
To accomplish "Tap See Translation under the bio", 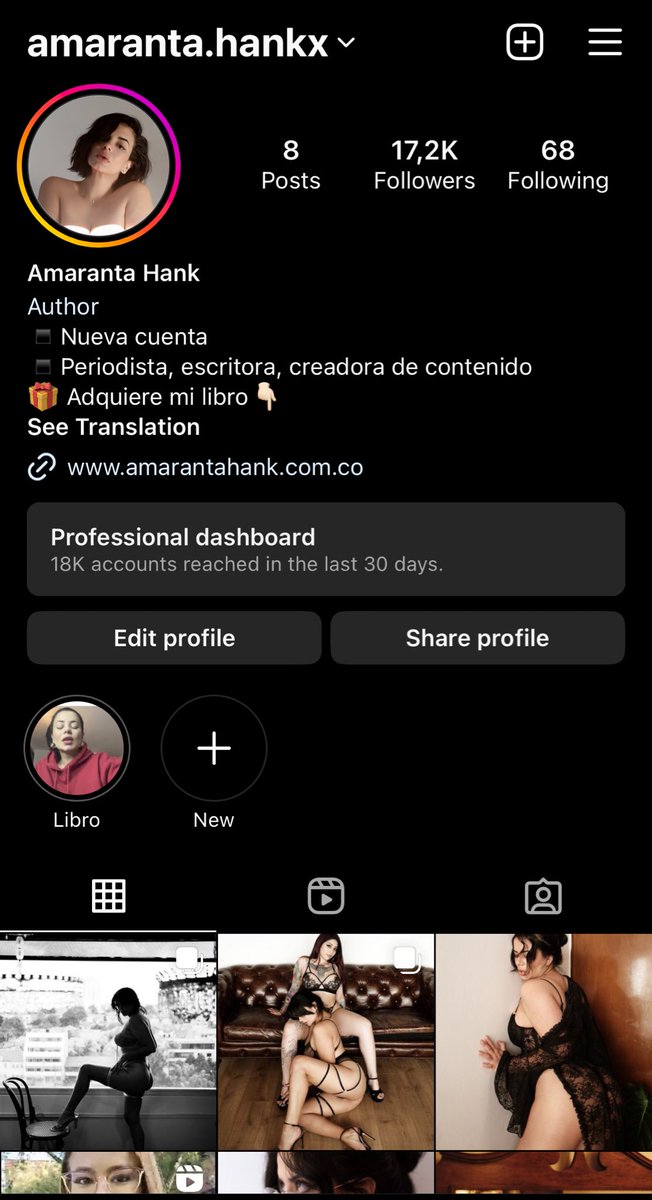I will click(113, 427).
